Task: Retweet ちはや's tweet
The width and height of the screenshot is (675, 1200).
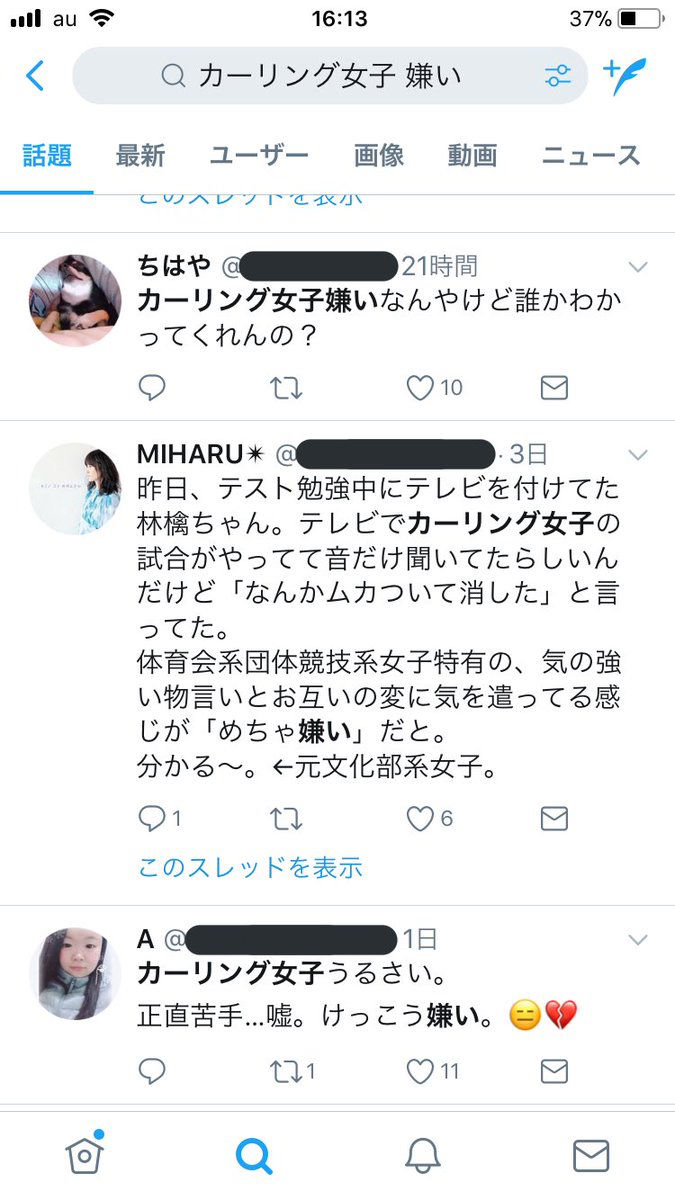Action: [286, 388]
